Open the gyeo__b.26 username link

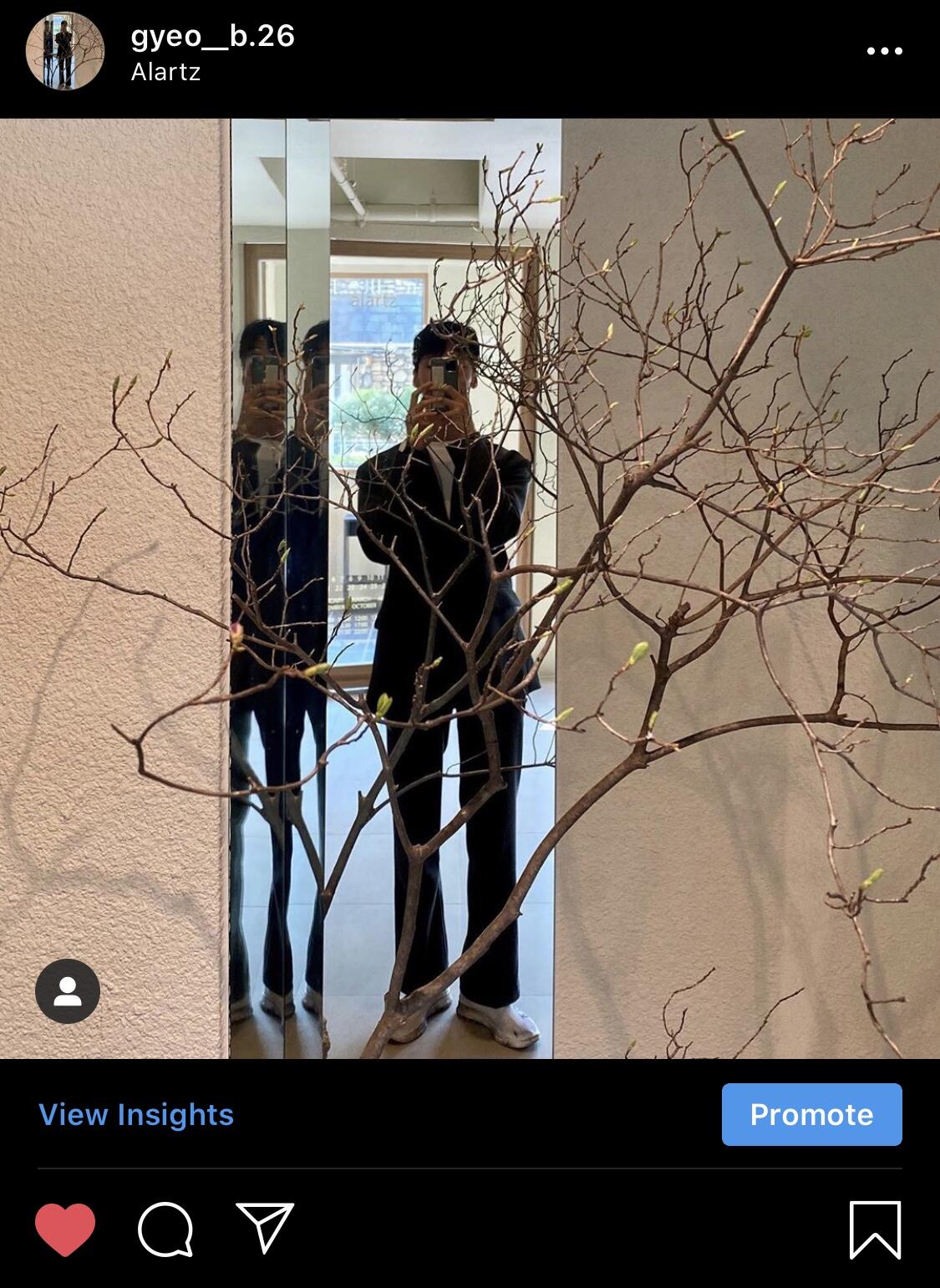click(x=212, y=36)
